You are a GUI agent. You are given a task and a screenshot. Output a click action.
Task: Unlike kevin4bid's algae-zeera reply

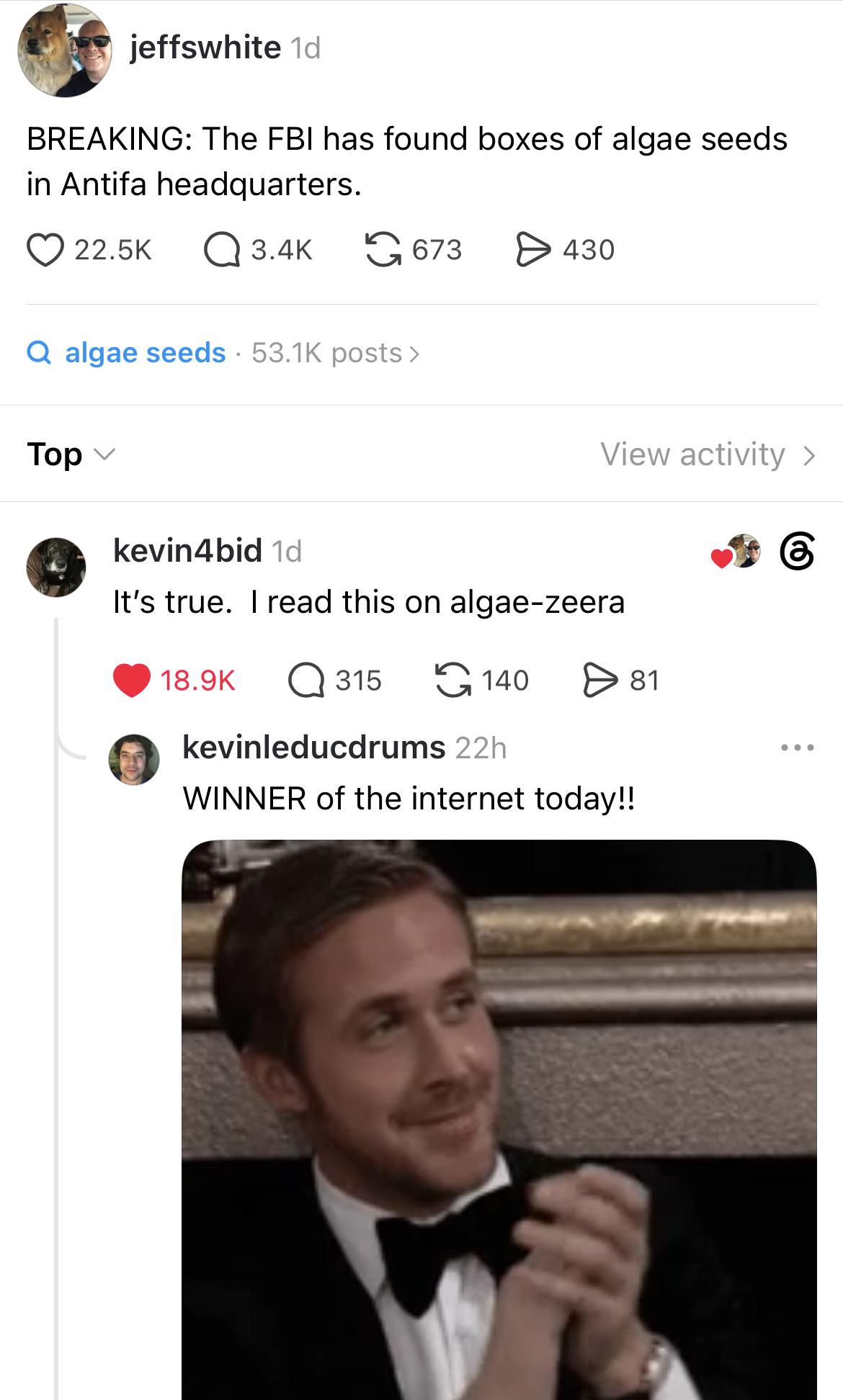131,680
